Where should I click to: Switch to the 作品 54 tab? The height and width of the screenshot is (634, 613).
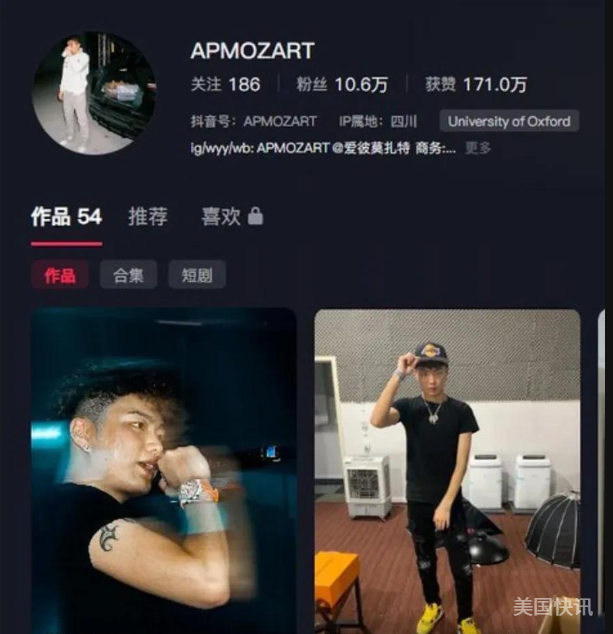coord(66,216)
